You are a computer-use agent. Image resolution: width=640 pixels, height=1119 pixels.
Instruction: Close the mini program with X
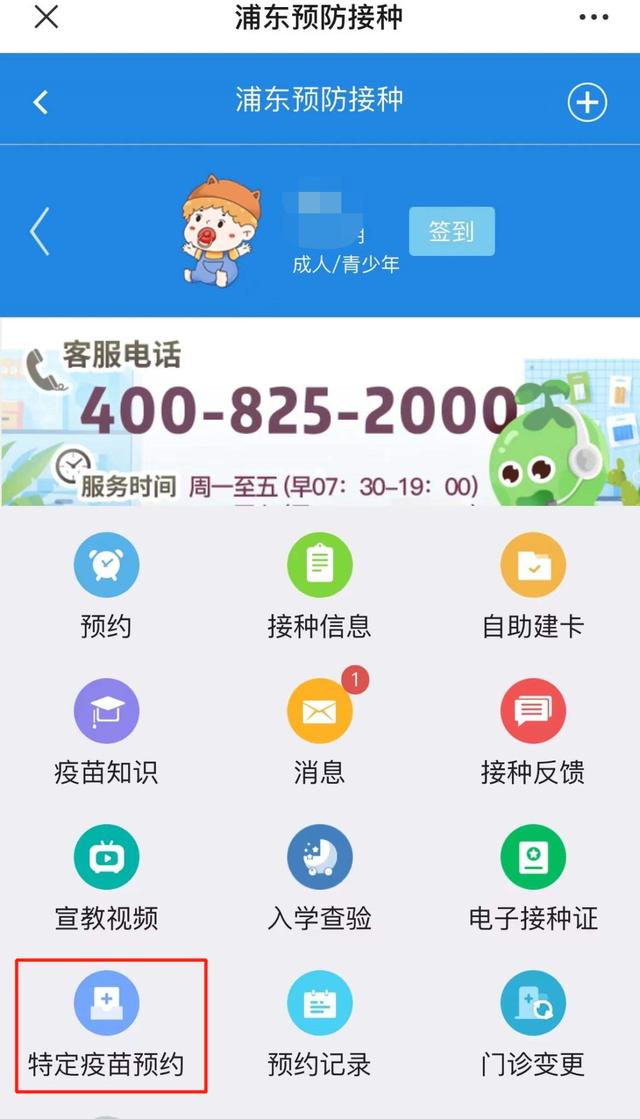click(46, 17)
